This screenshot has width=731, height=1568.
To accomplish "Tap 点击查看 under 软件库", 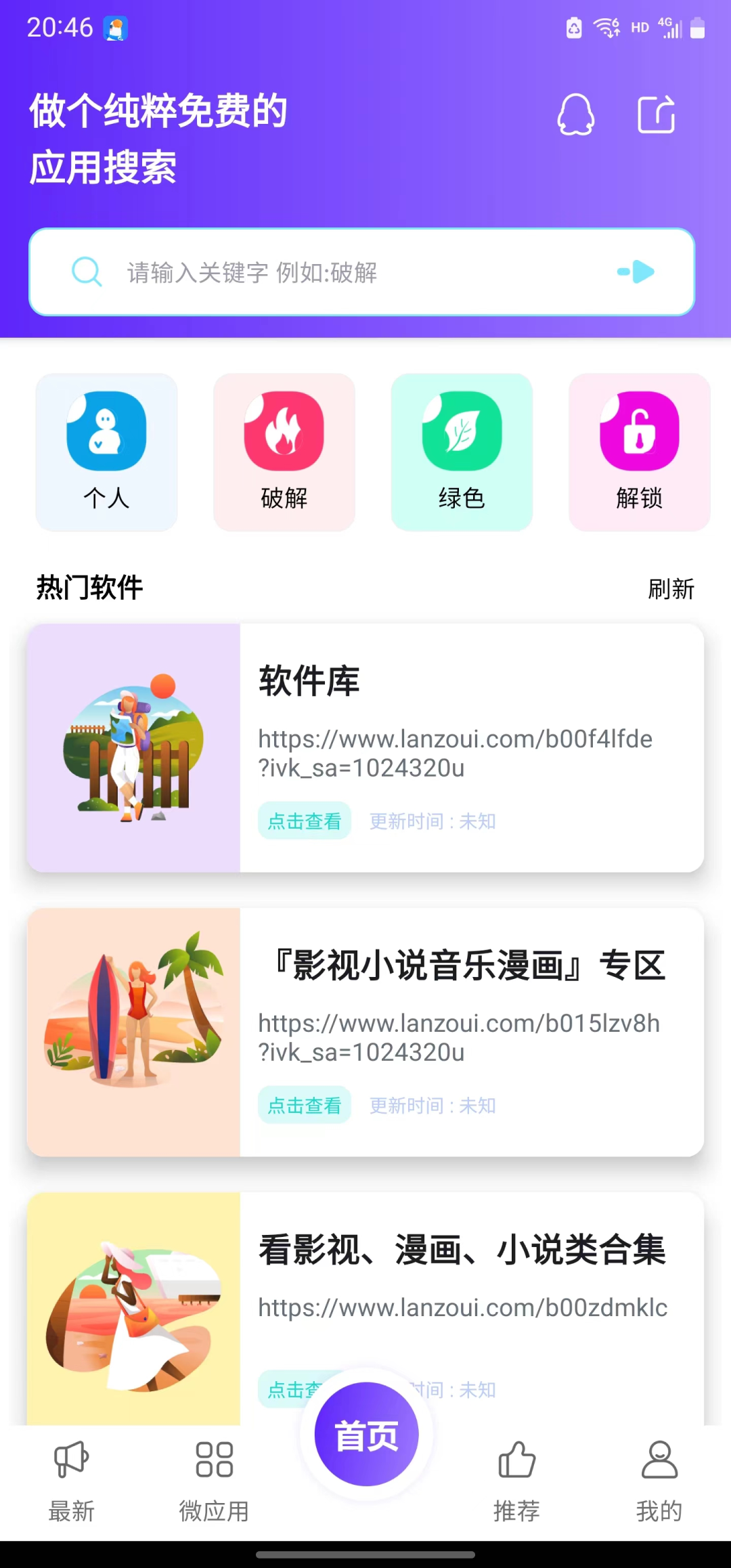I will coord(305,821).
